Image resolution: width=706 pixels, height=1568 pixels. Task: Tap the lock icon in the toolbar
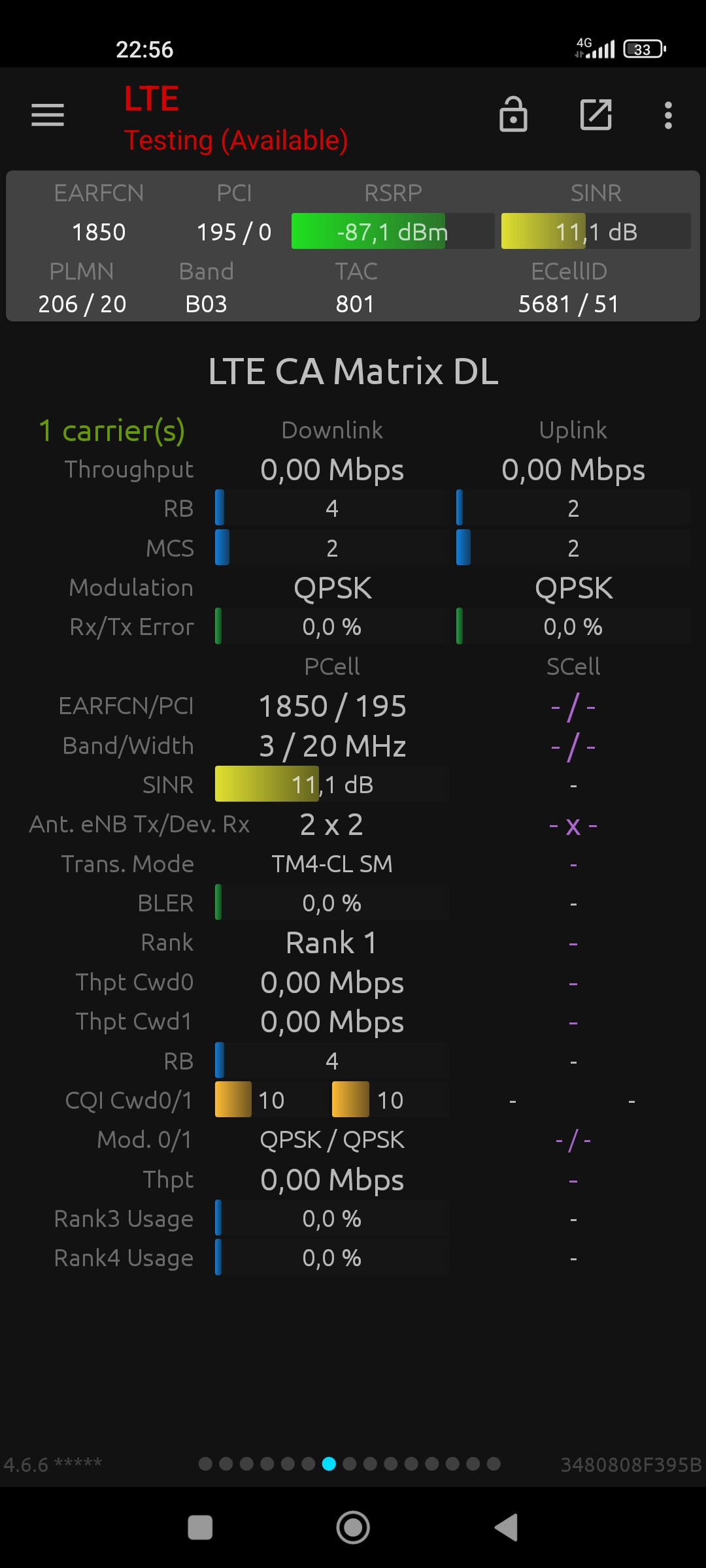(x=513, y=115)
